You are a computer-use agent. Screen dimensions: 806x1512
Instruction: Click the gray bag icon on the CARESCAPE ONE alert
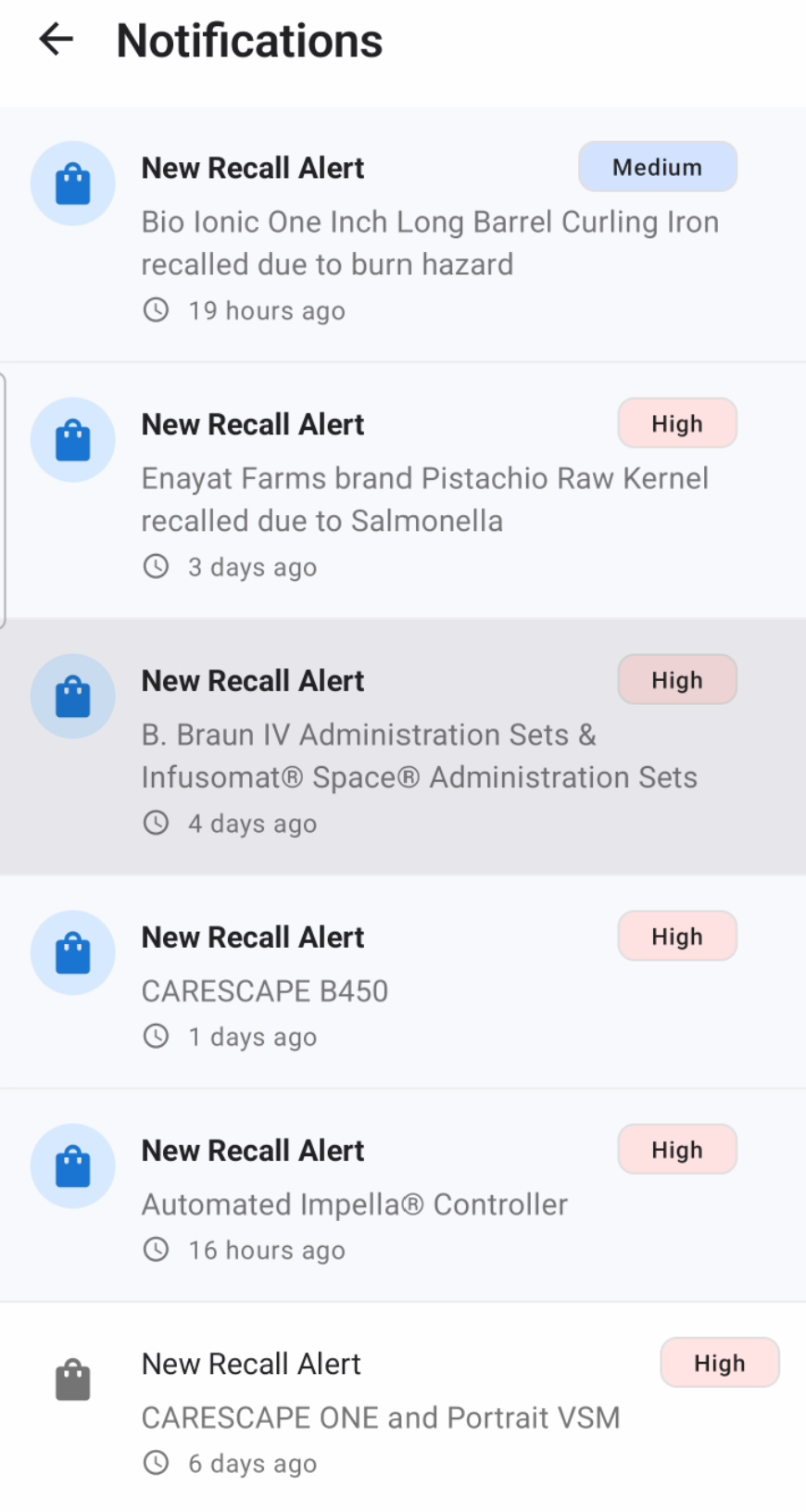(x=72, y=1379)
